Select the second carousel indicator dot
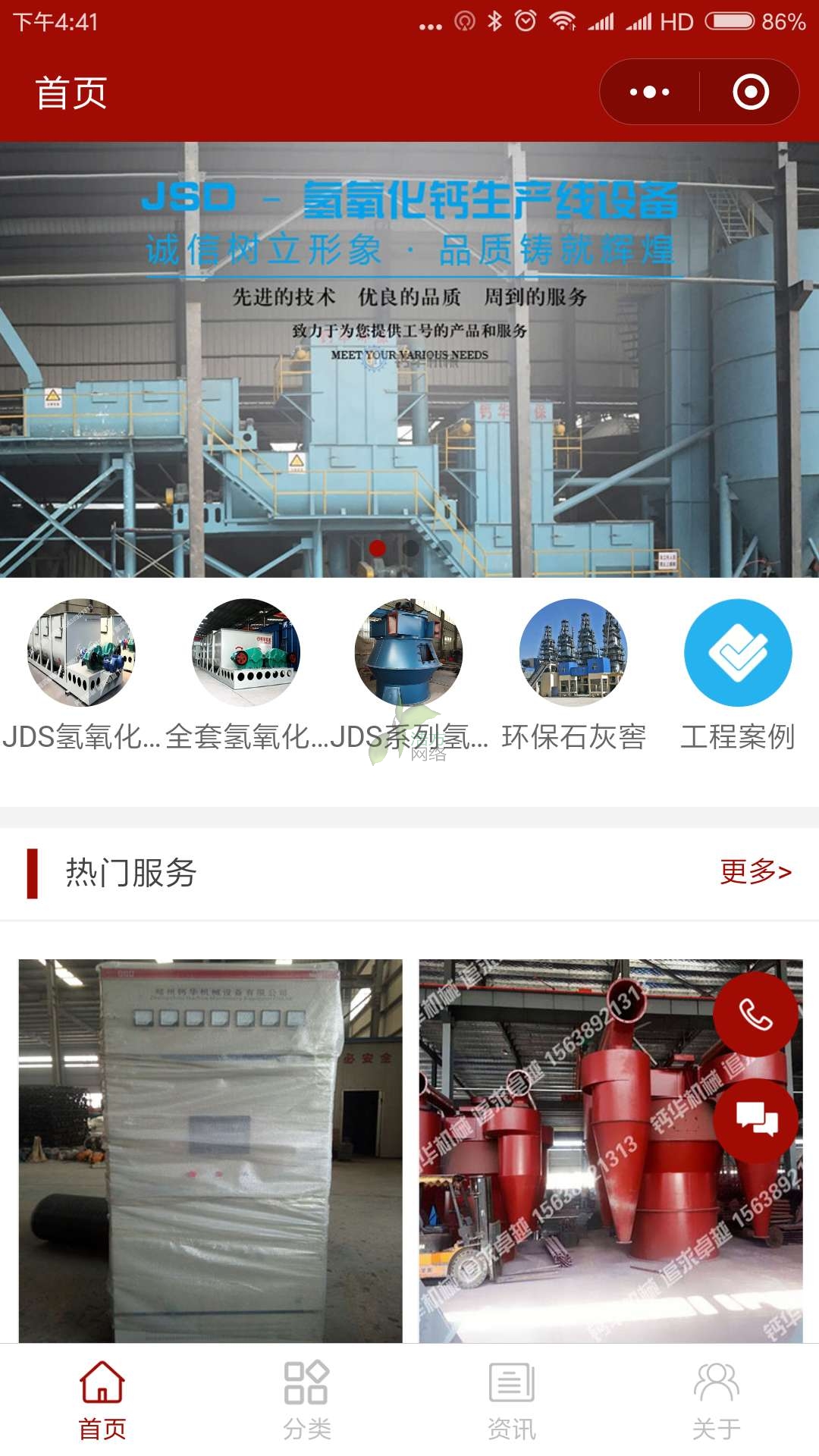 click(413, 548)
